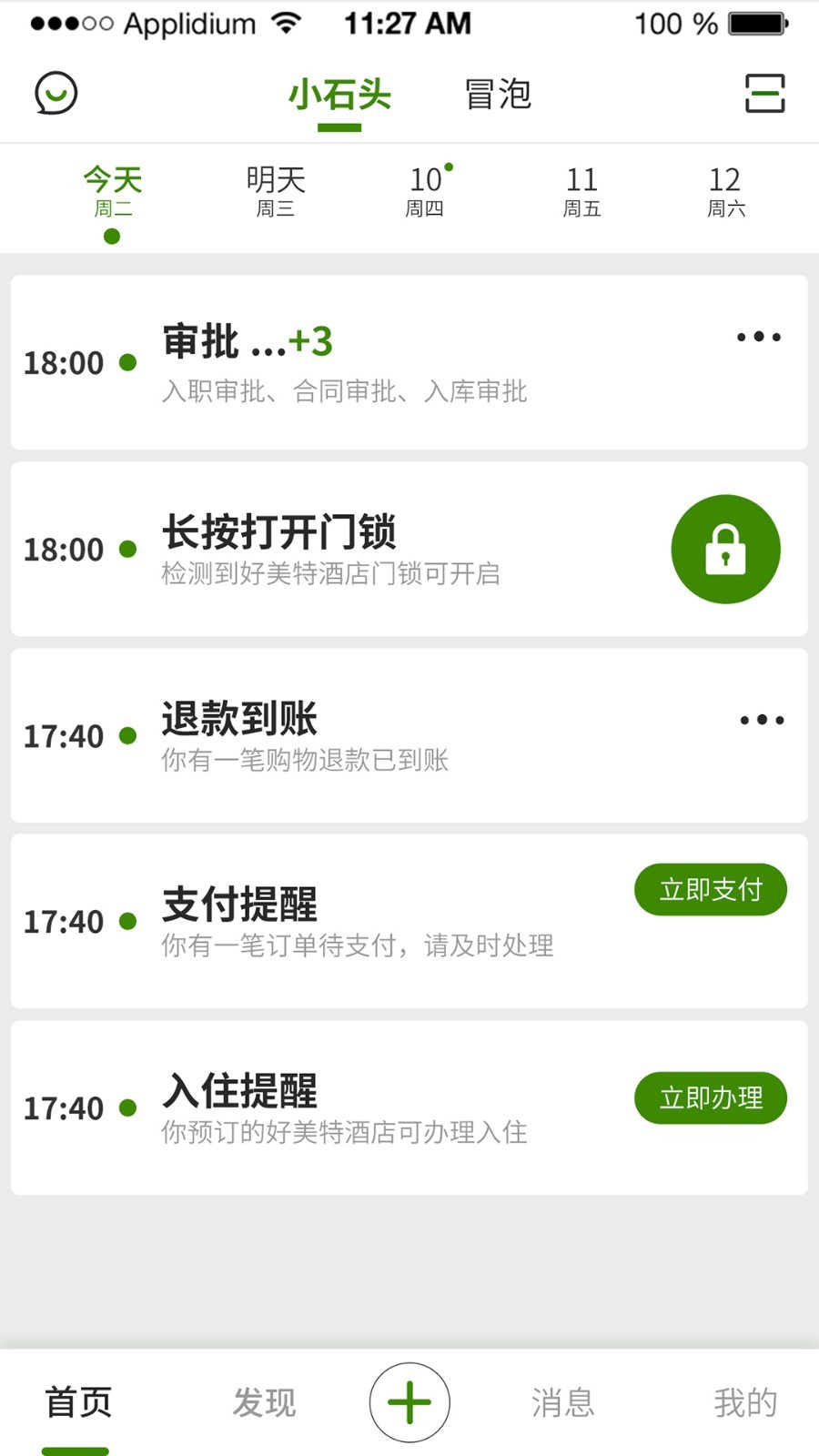Select date 10 周四

(x=425, y=191)
